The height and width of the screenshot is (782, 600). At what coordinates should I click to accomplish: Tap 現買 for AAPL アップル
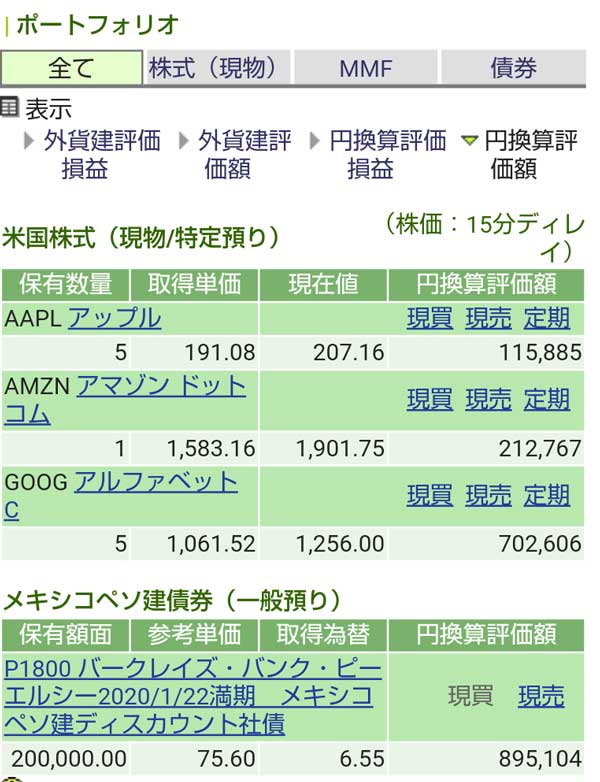tap(430, 319)
